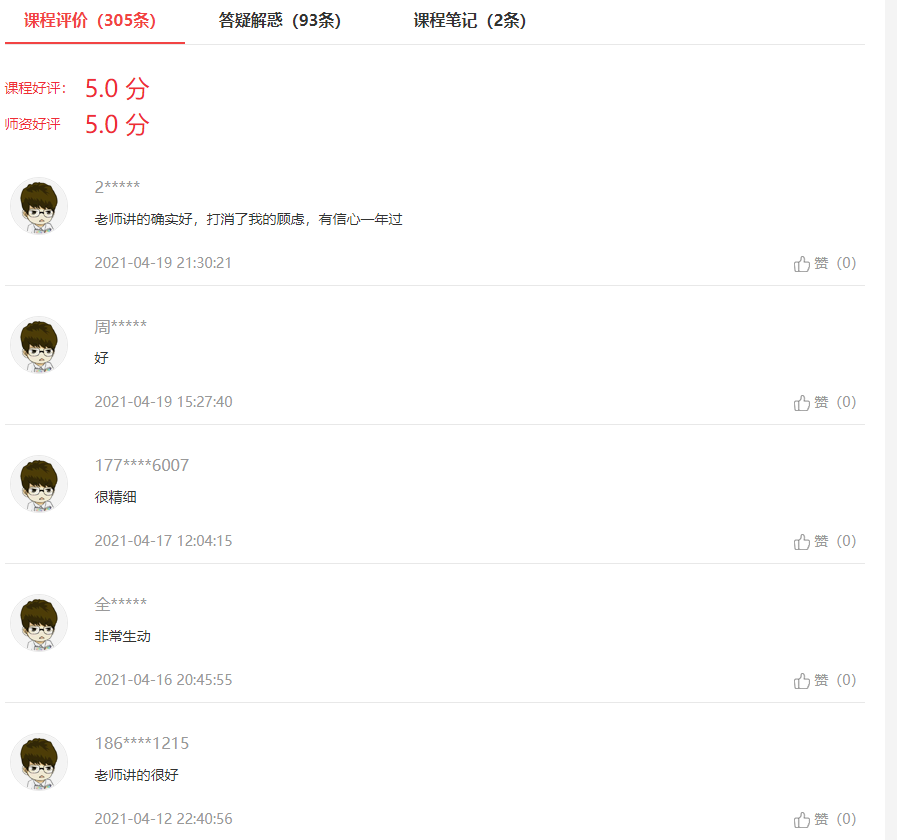Like 全*****'s 非常生动 review

[x=822, y=681]
